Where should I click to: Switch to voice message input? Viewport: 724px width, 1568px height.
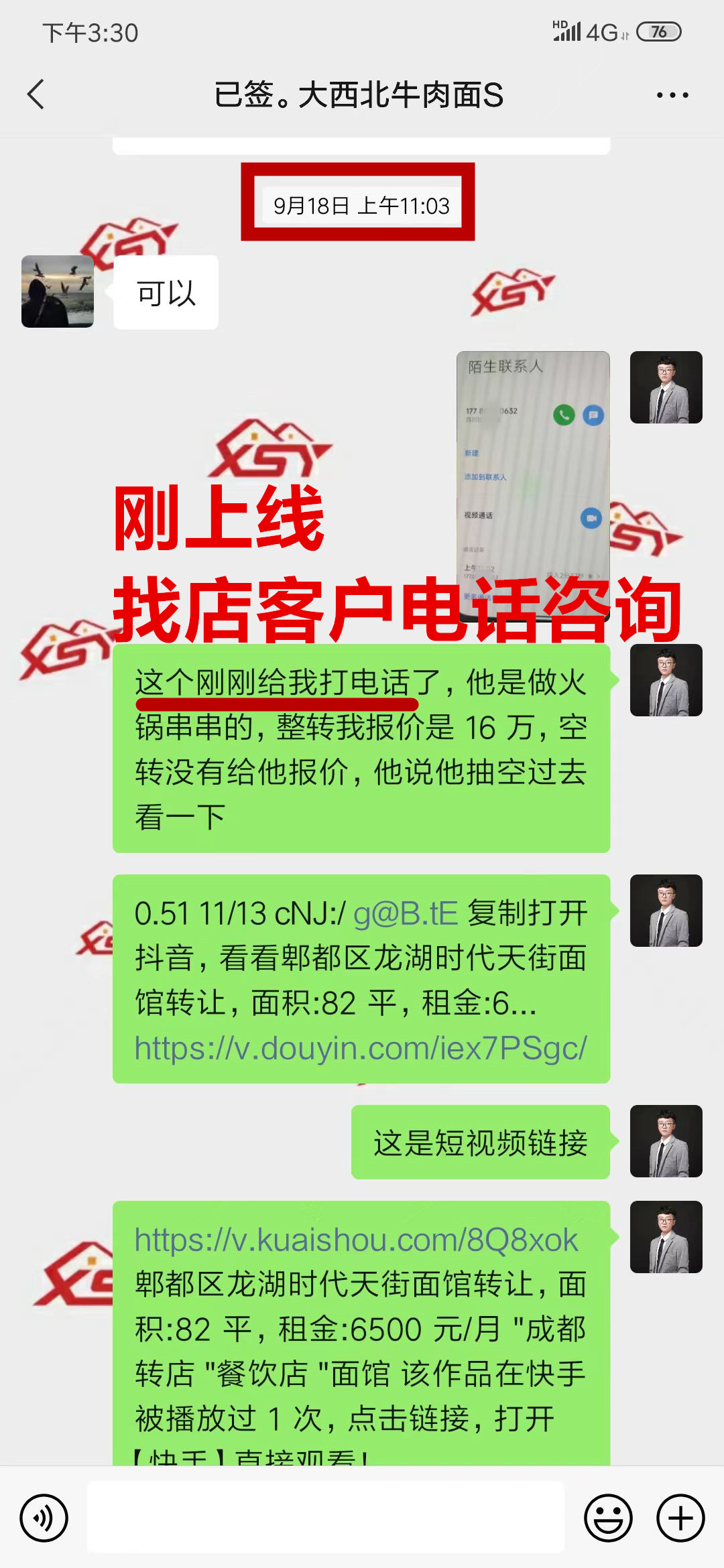click(44, 1518)
